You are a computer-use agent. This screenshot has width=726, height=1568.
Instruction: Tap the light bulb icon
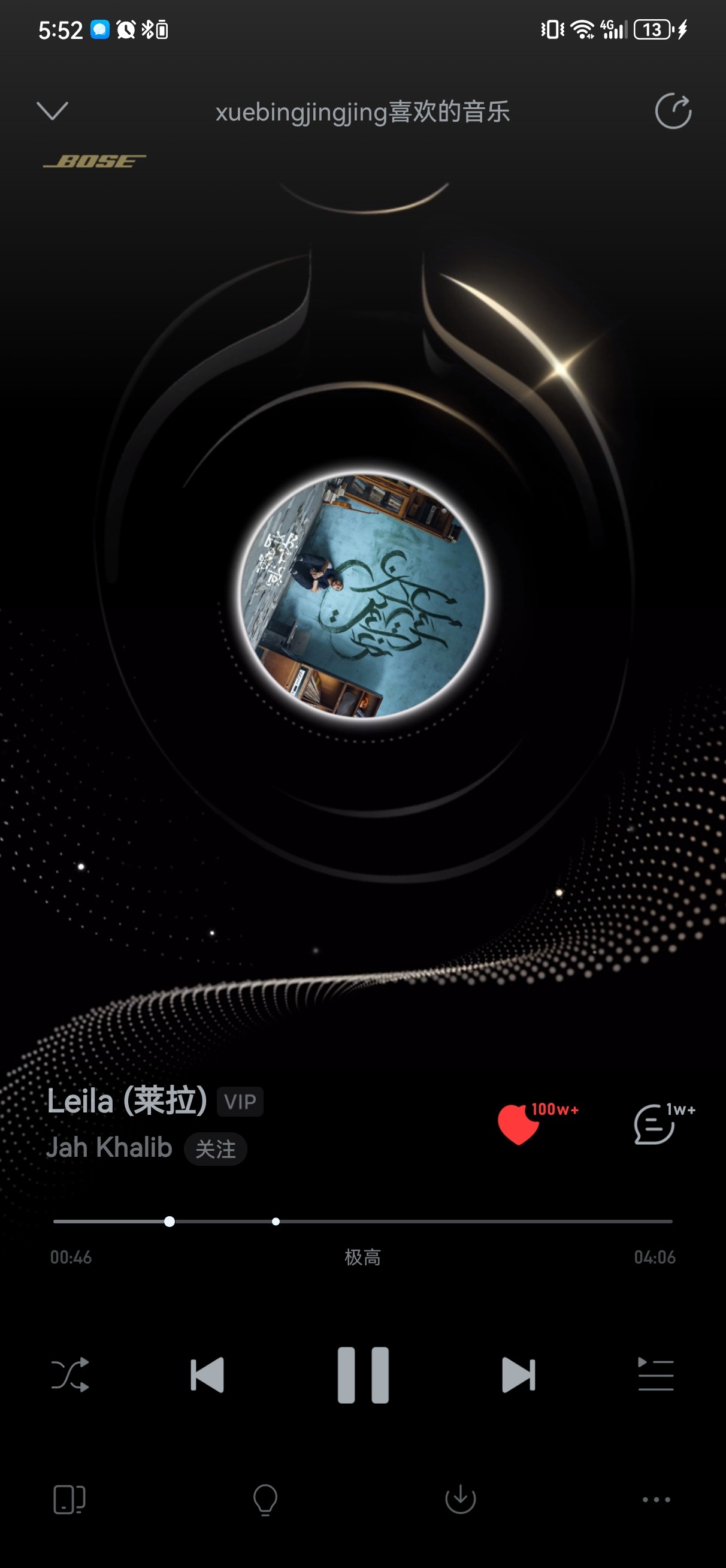click(265, 1499)
